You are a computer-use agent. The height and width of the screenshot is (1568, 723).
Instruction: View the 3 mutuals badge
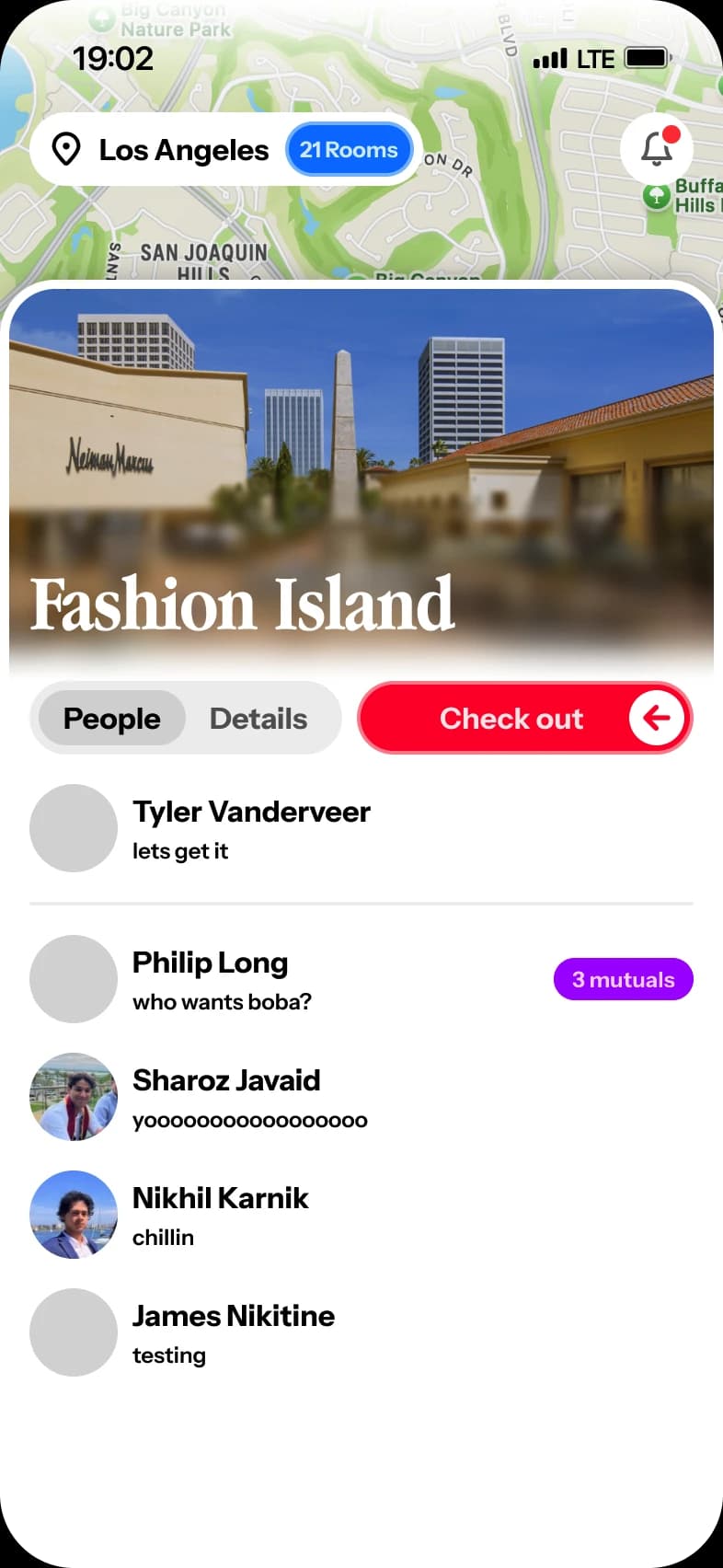tap(623, 980)
